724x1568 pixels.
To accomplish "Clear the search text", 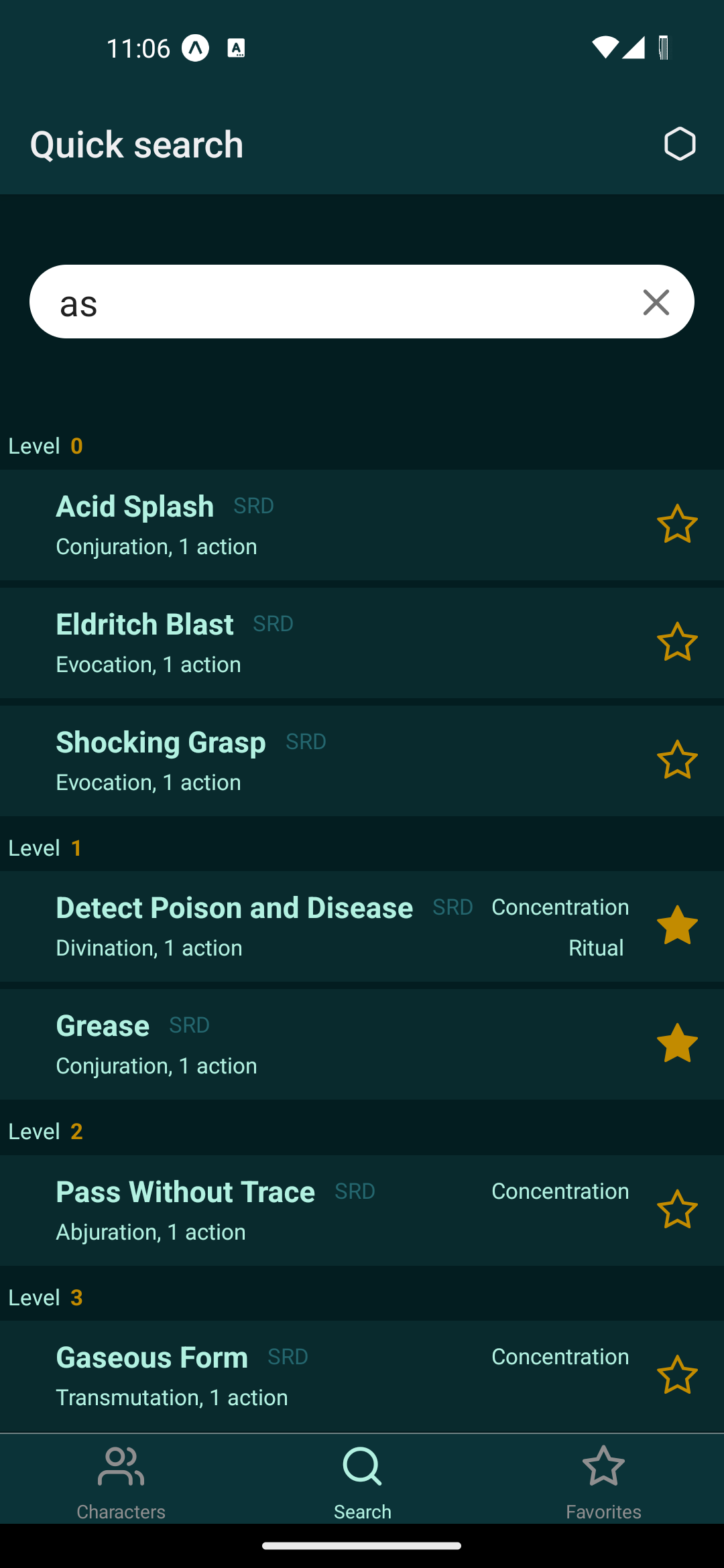I will click(656, 302).
